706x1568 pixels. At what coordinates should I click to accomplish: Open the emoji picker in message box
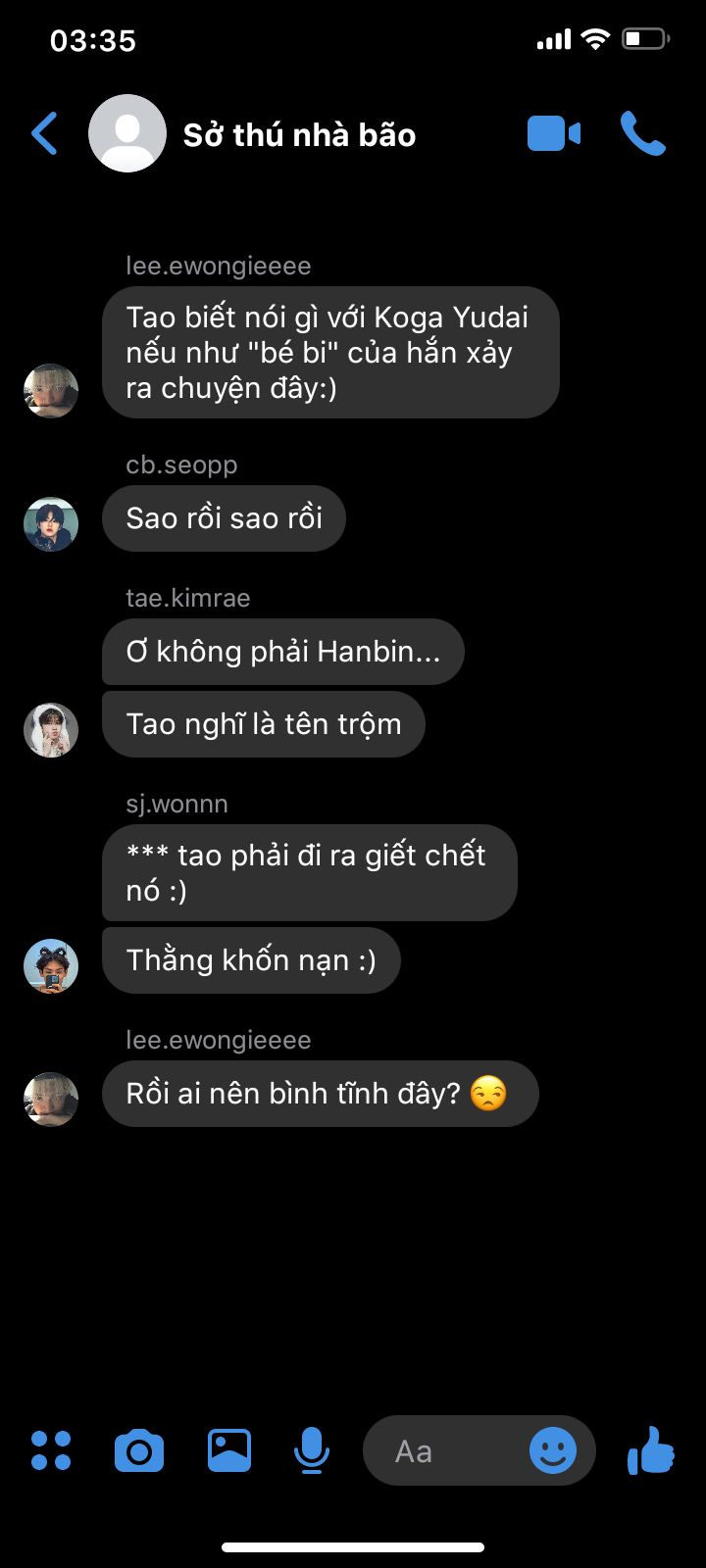coord(553,1450)
